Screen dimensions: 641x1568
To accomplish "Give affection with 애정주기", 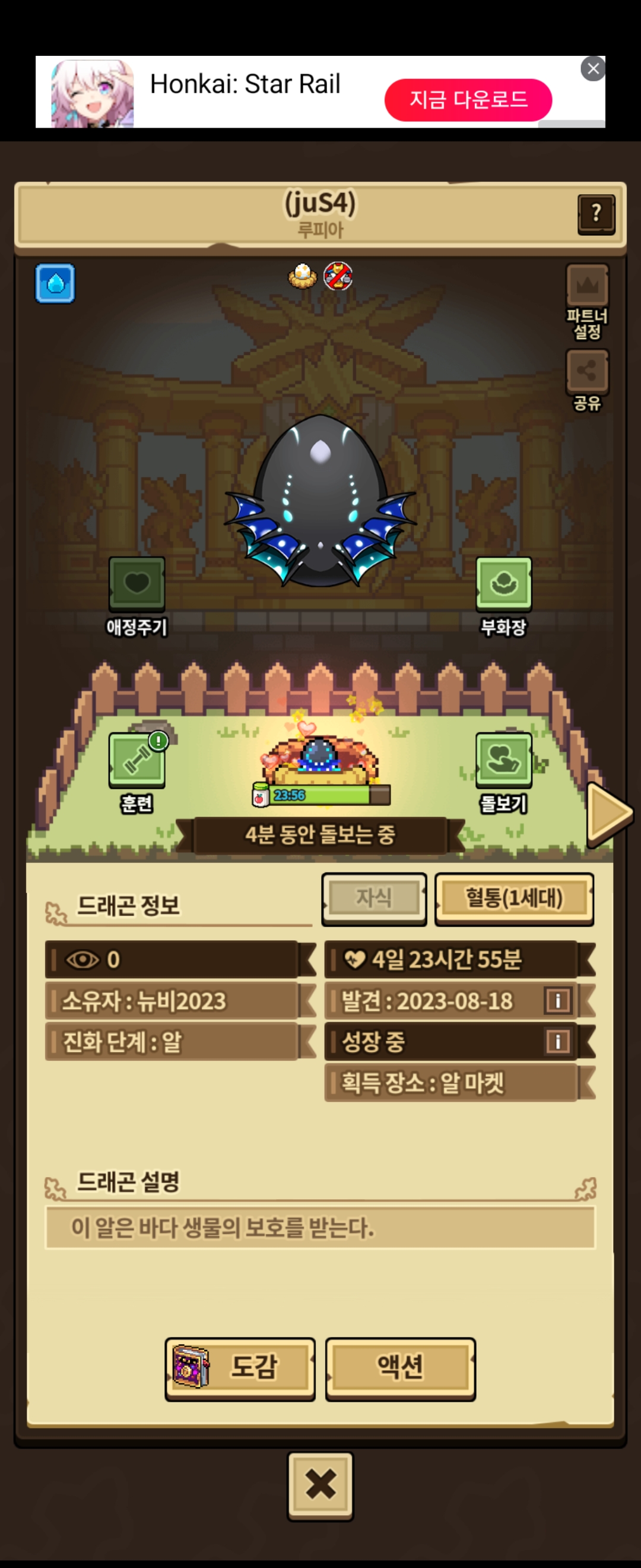I will [137, 596].
